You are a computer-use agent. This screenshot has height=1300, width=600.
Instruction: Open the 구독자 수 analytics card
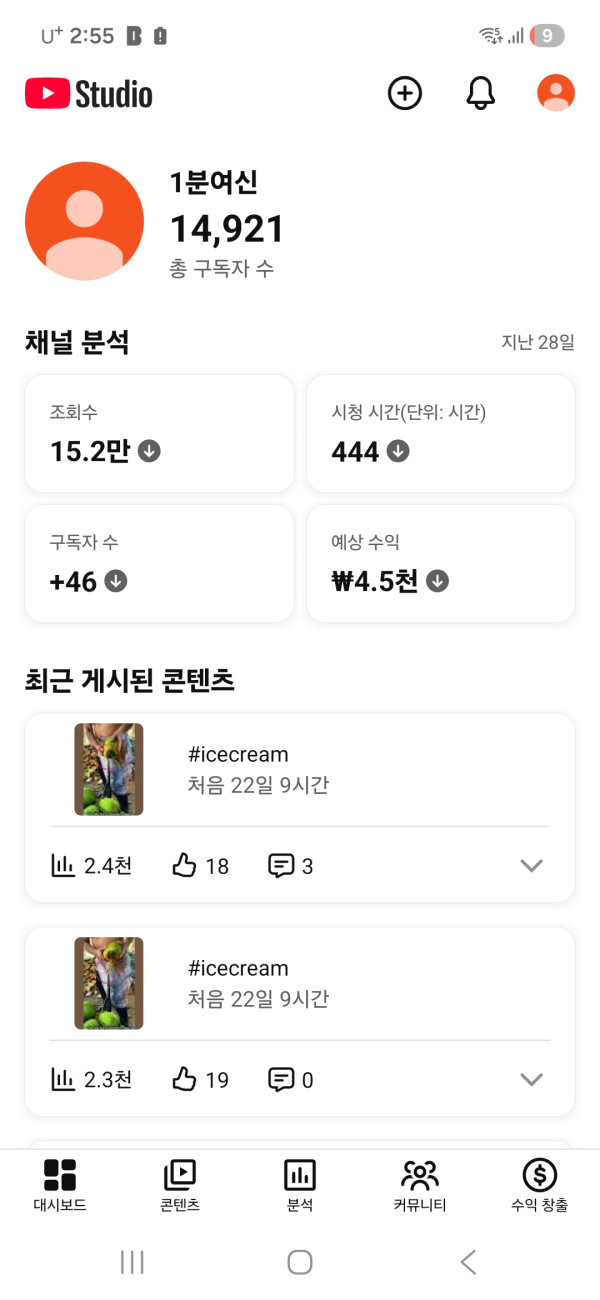click(159, 563)
